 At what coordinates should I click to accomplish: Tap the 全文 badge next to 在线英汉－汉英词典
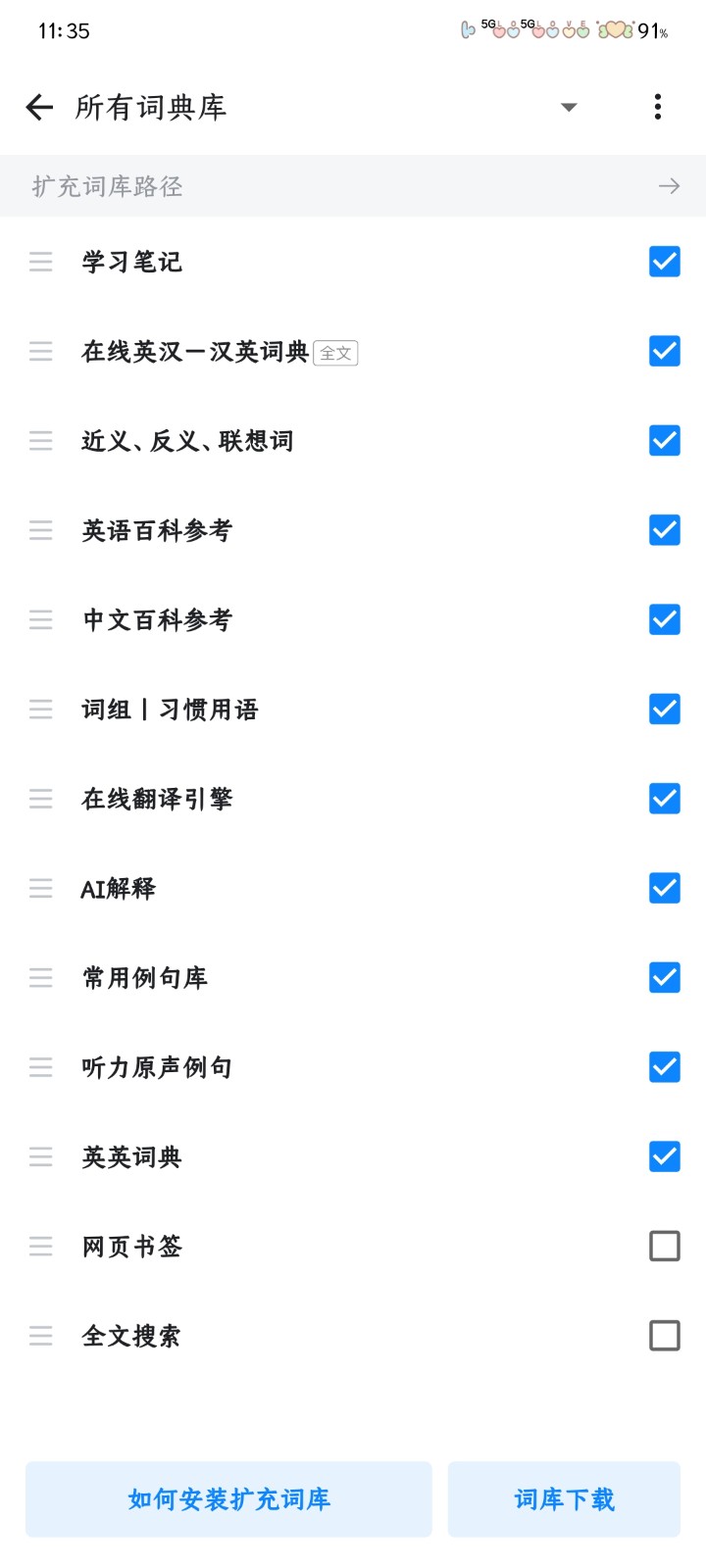click(x=337, y=353)
